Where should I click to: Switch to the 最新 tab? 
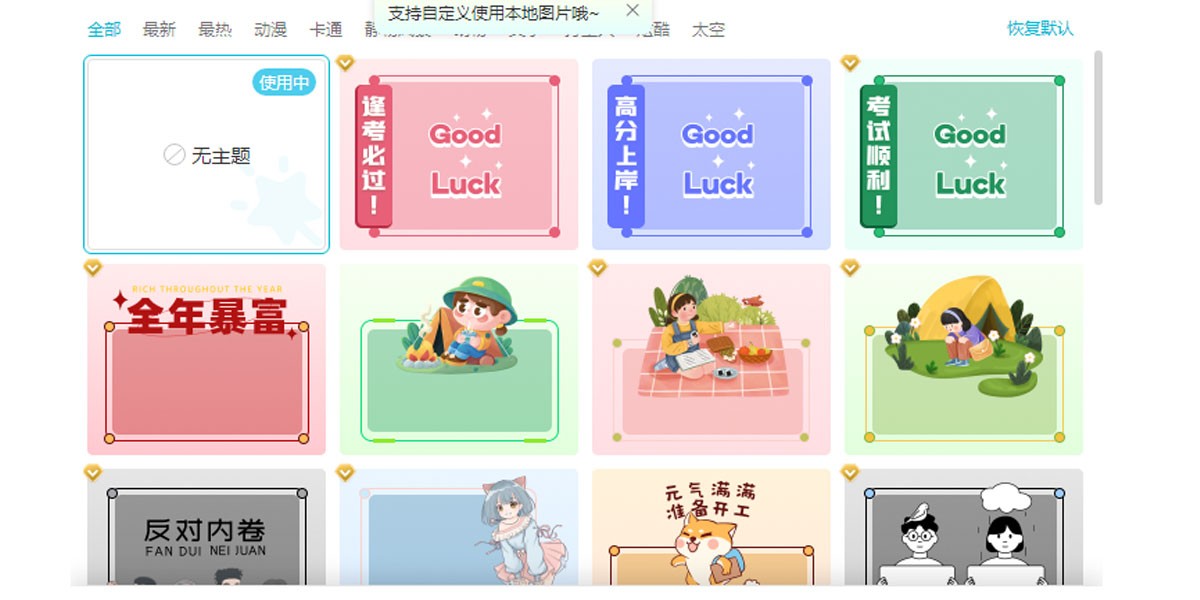[x=159, y=30]
